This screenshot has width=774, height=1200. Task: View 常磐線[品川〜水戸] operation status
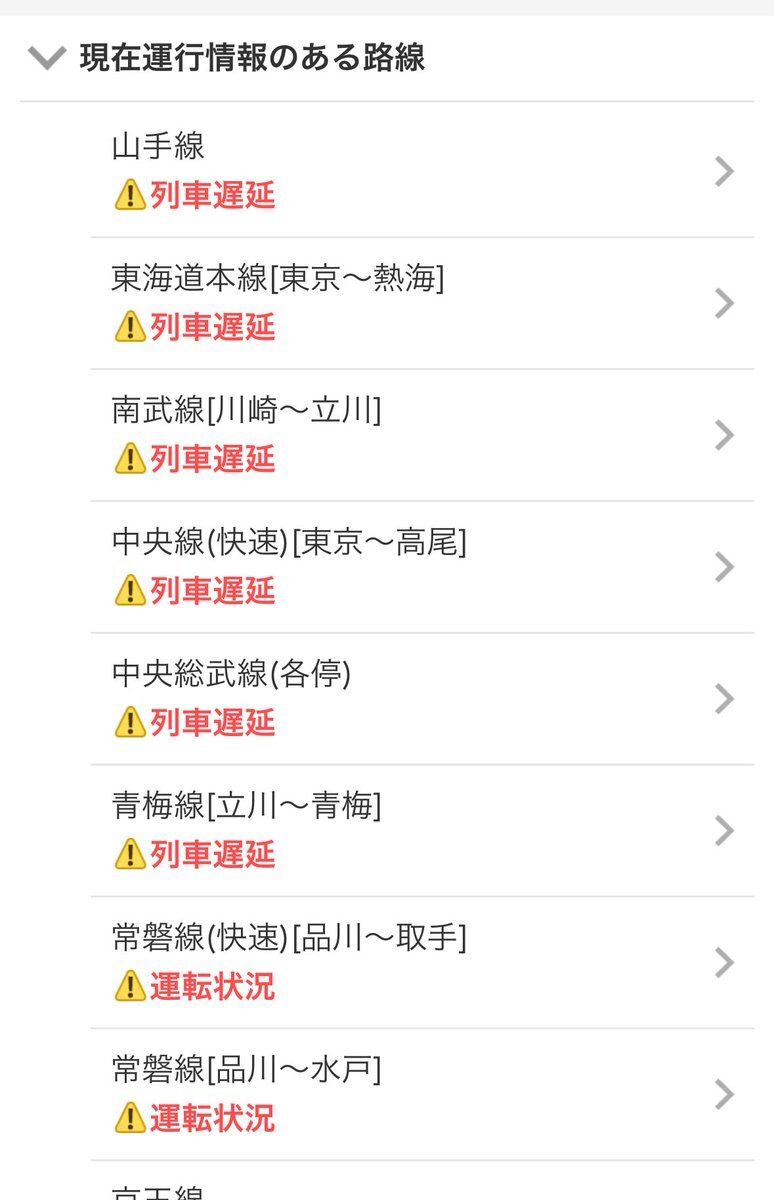pos(420,1094)
